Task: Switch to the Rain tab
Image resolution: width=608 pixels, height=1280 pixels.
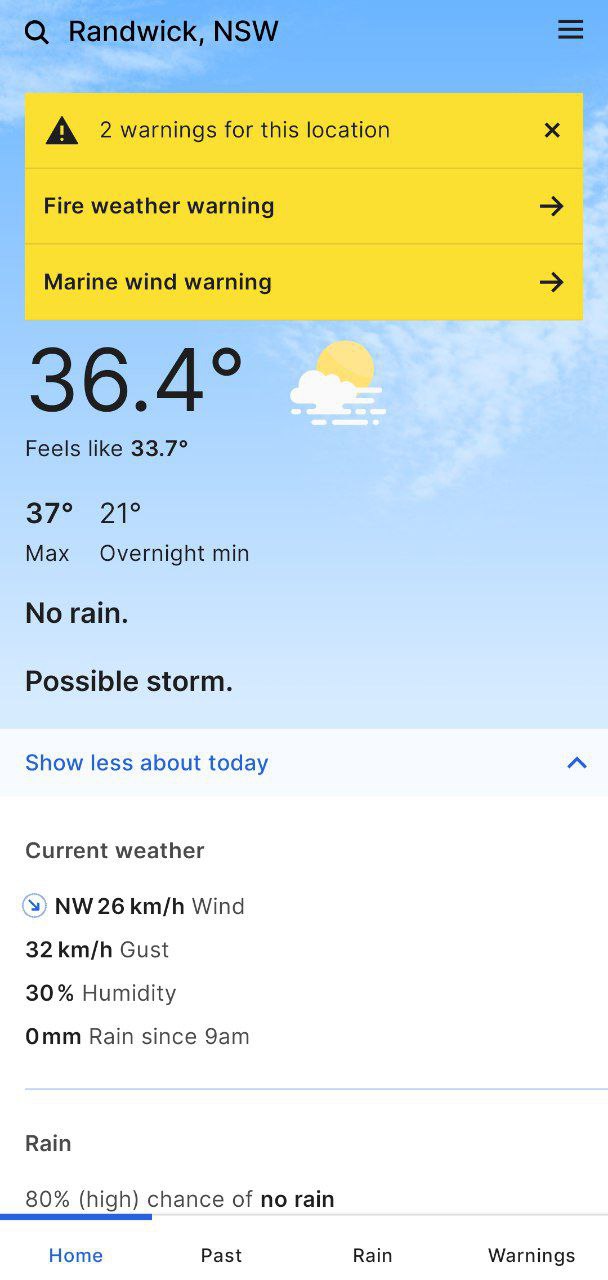Action: pyautogui.click(x=372, y=1255)
